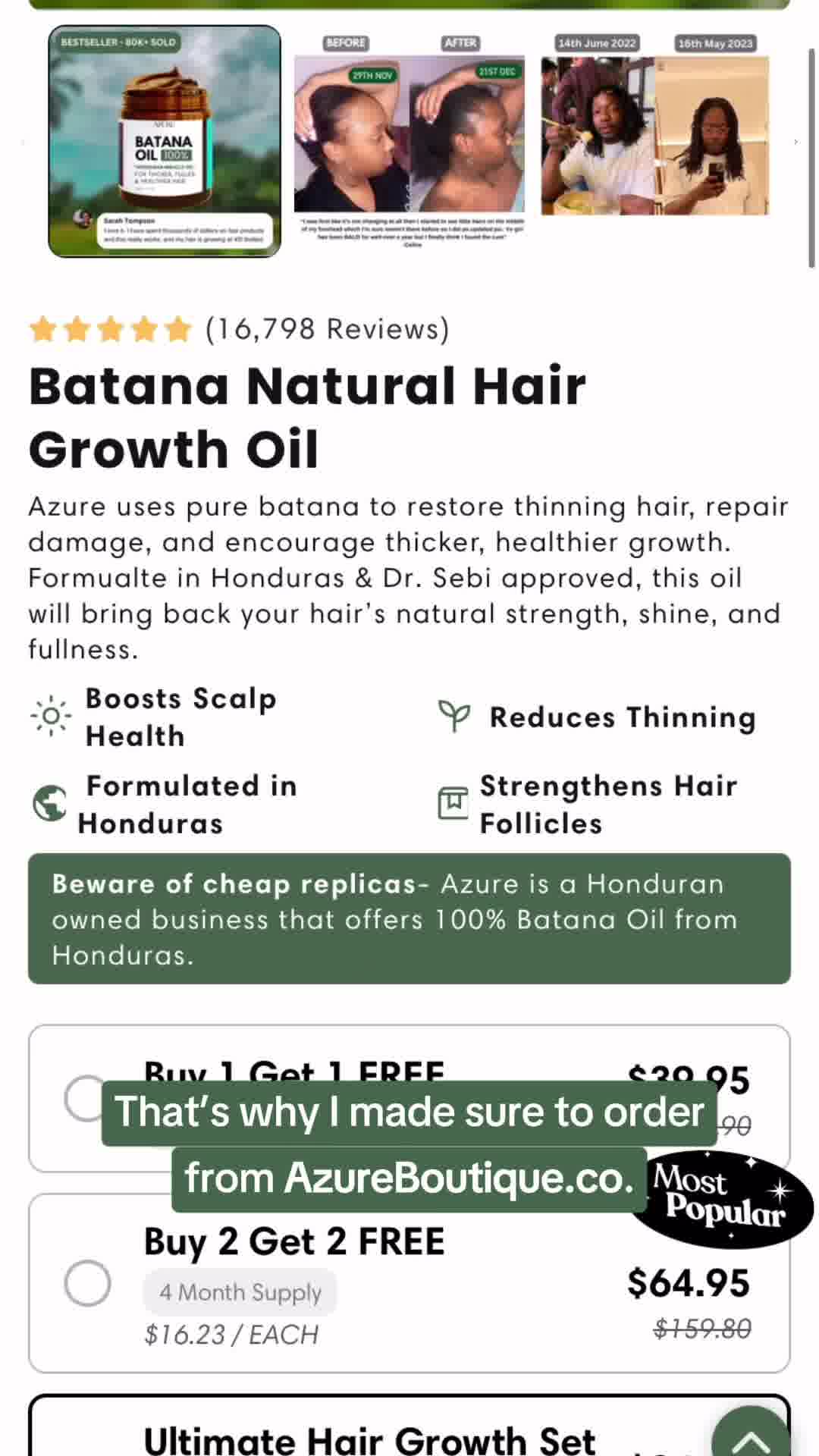Screen dimensions: 819x1456
Task: Show the next gallery image with right arrow
Action: tap(795, 142)
